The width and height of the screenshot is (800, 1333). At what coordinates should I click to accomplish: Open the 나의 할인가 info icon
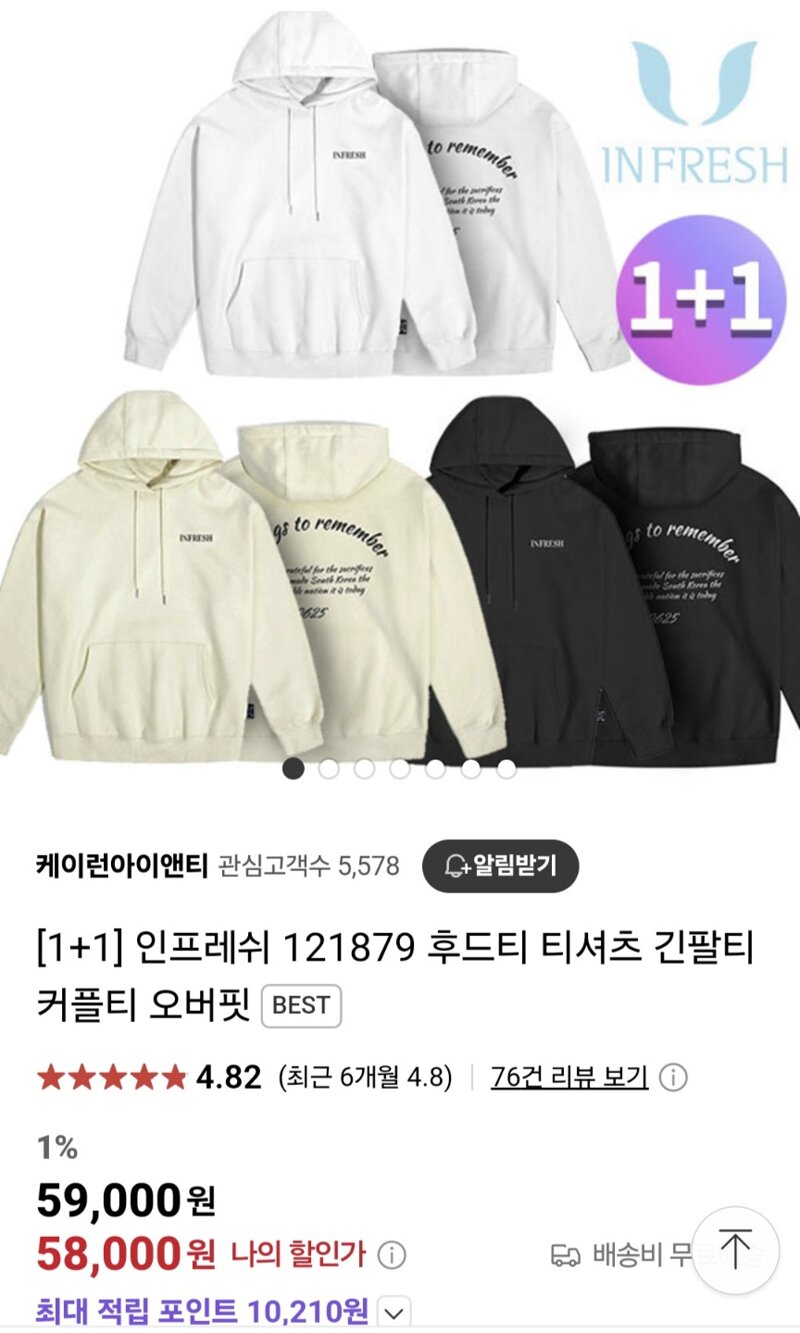(x=393, y=1255)
